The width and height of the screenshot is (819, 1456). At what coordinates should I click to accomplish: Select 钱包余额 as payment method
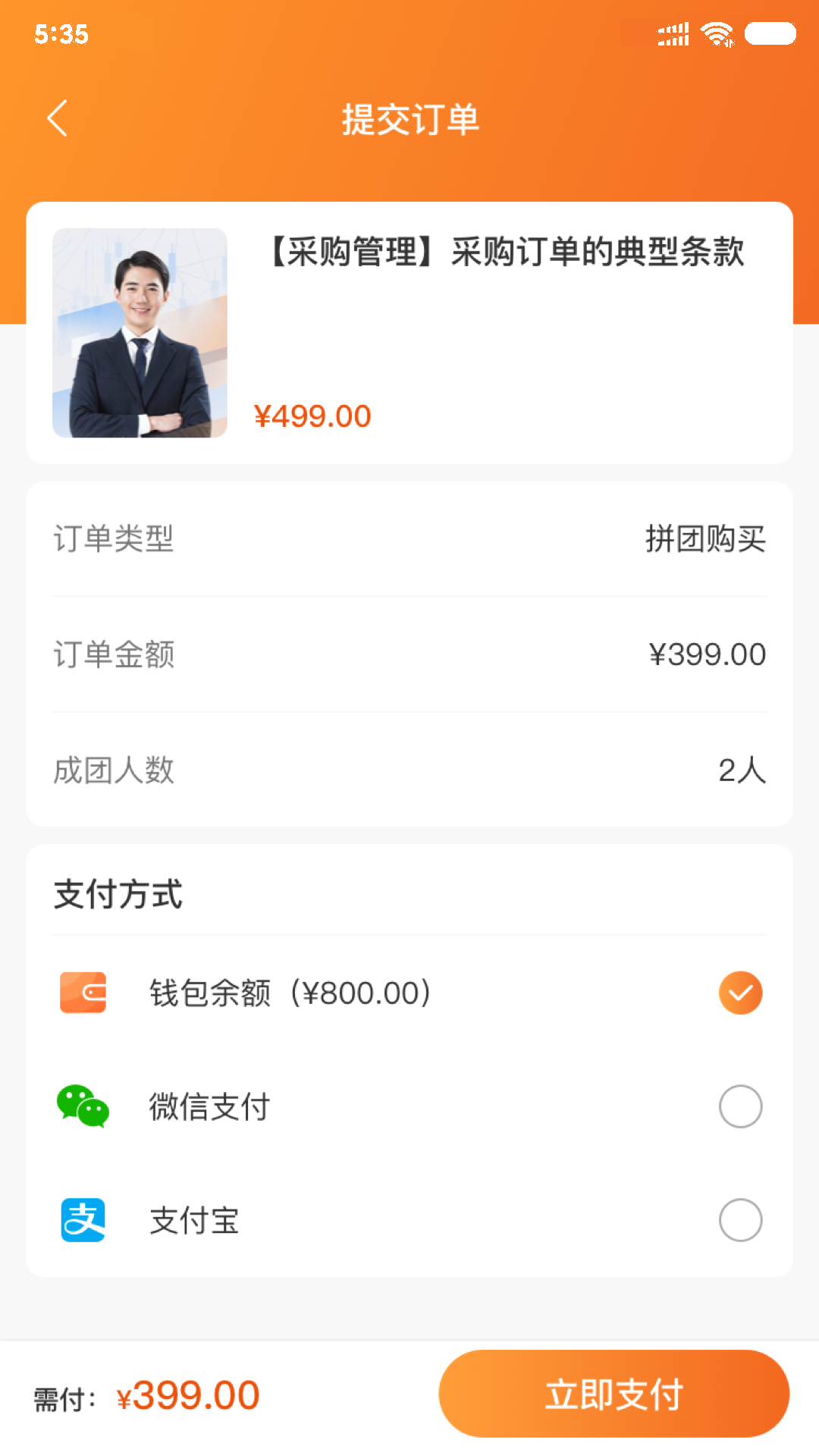coord(739,992)
